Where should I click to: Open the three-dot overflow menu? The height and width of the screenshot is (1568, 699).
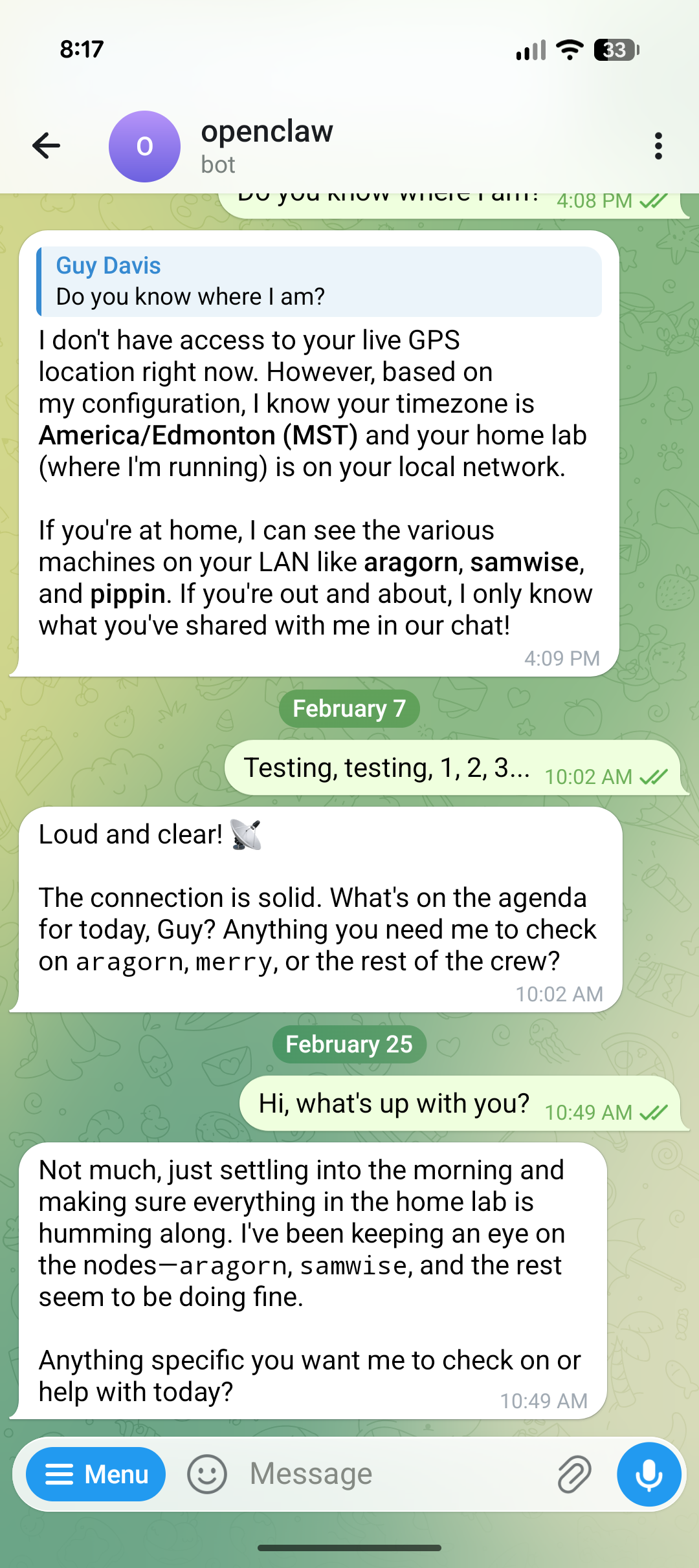click(658, 146)
